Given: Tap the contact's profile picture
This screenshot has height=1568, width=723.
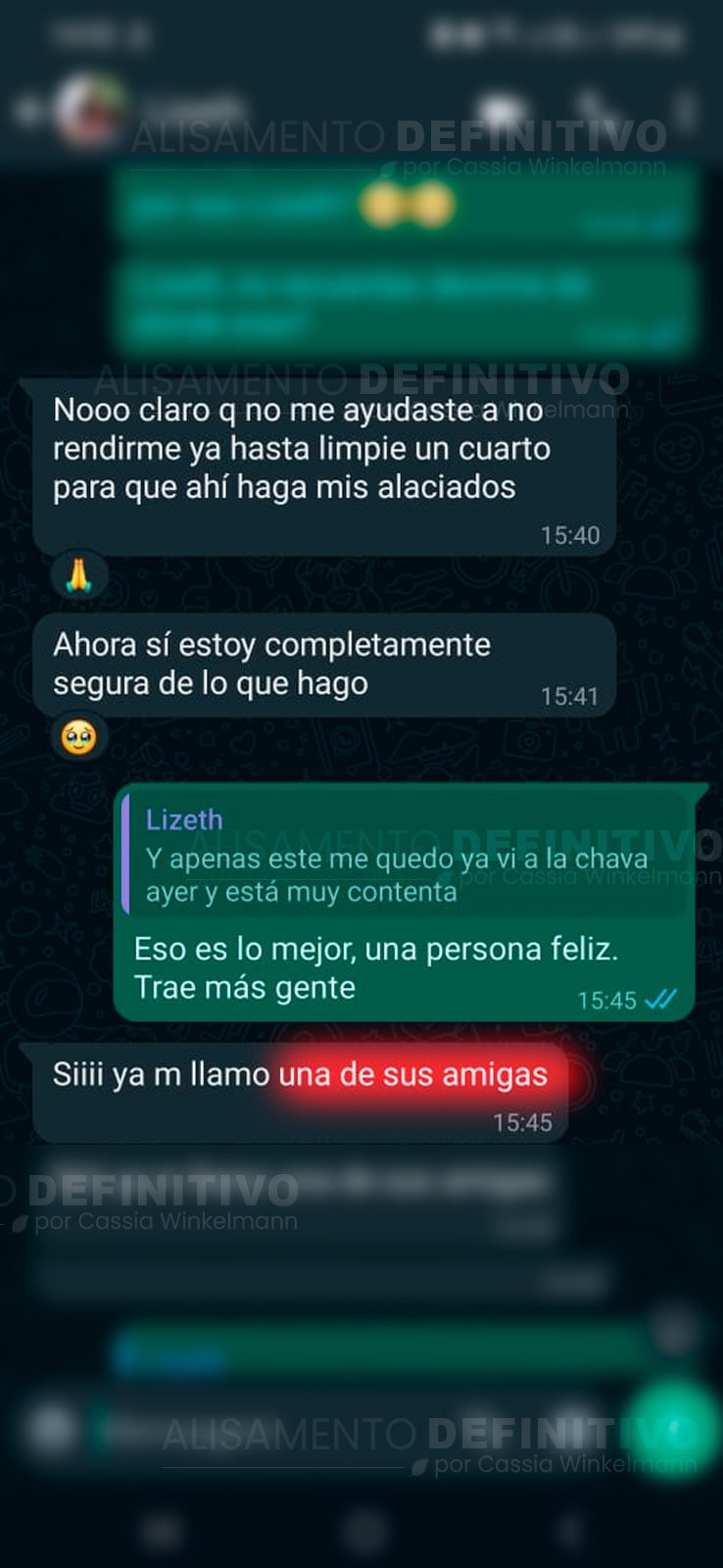Looking at the screenshot, I should point(88,108).
